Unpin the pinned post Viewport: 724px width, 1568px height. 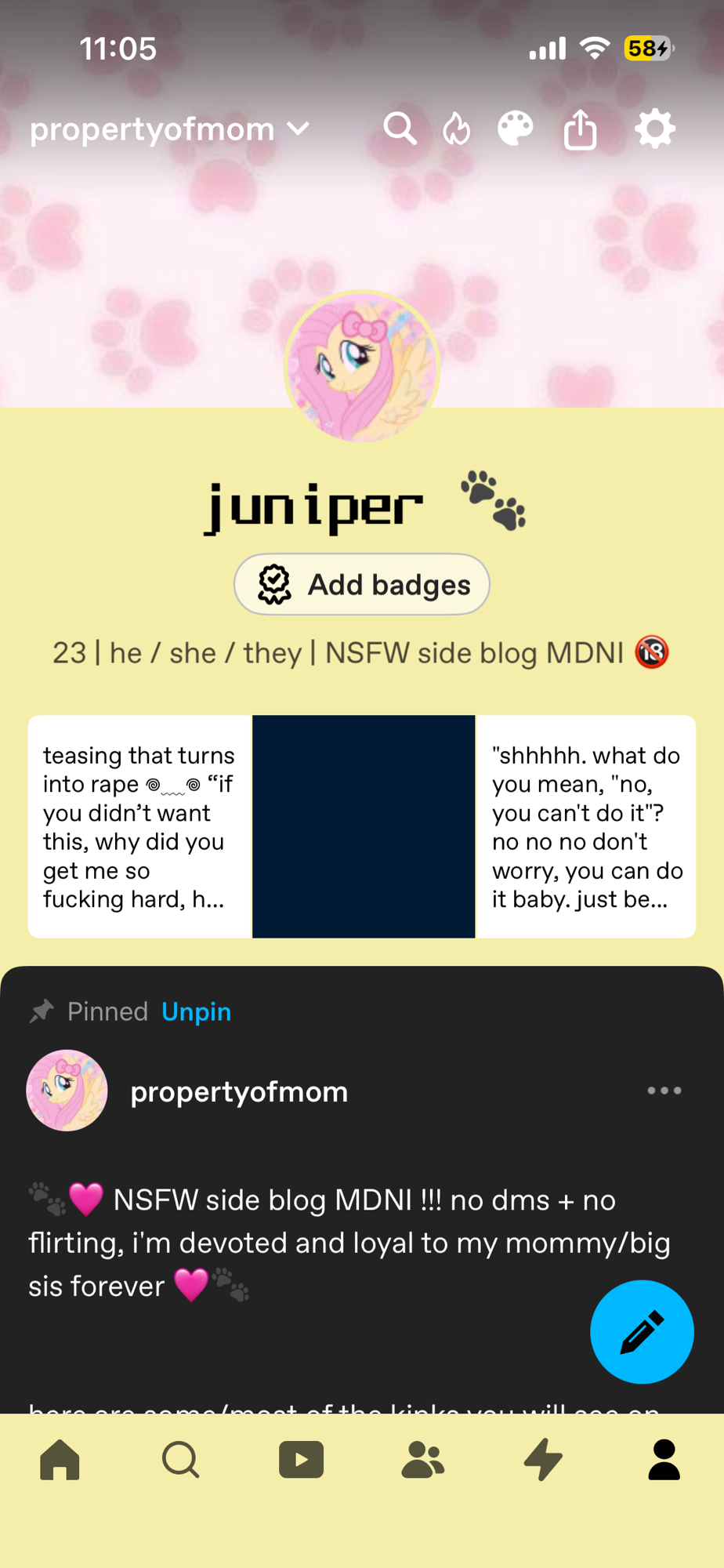[x=196, y=1011]
